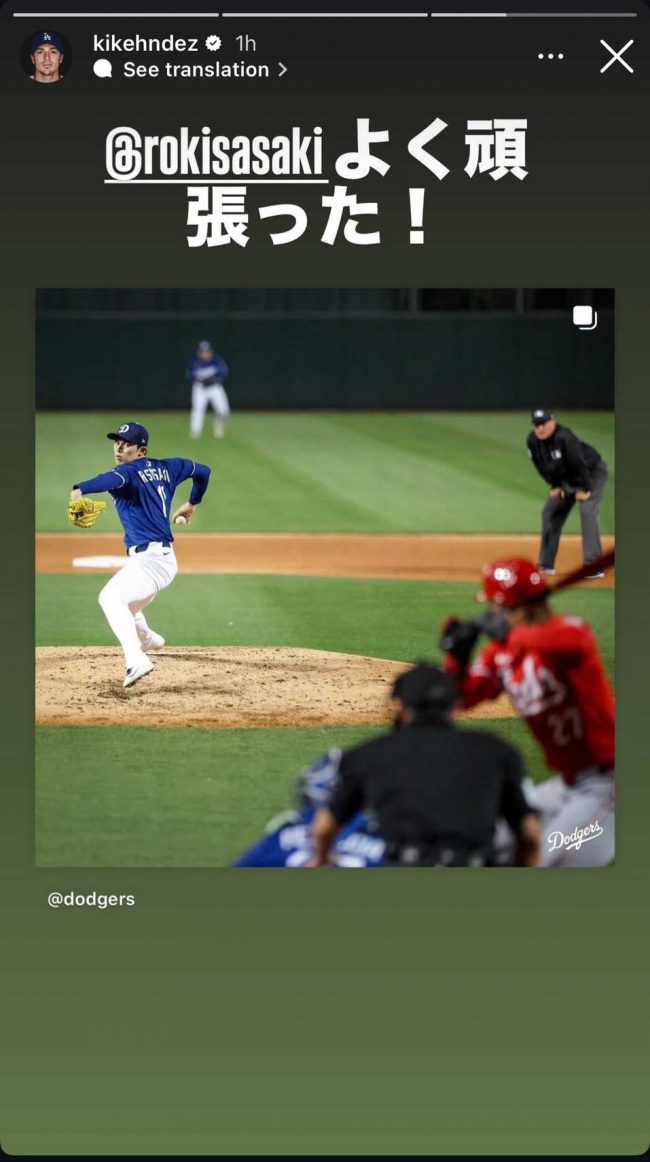
Task: Close the story viewer
Action: coord(616,56)
